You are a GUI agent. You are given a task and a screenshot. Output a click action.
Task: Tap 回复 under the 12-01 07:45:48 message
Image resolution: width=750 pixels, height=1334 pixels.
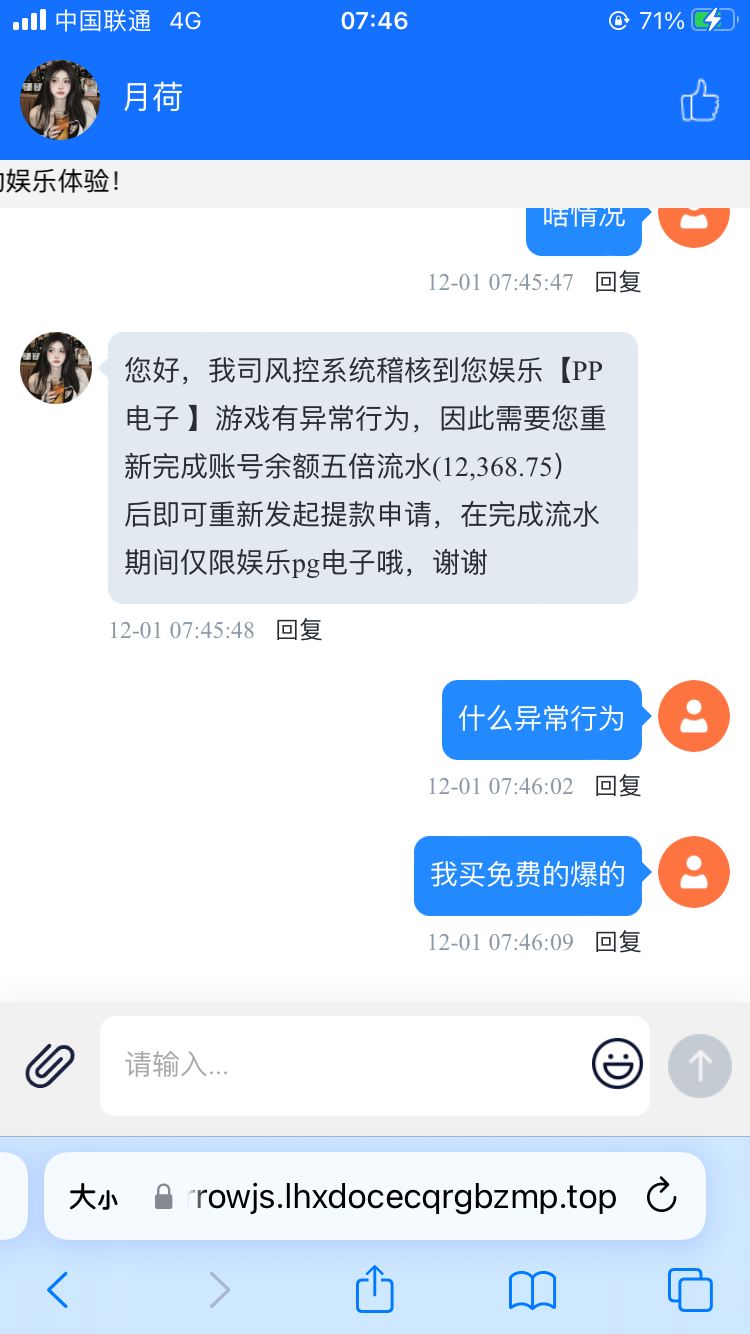click(x=298, y=630)
